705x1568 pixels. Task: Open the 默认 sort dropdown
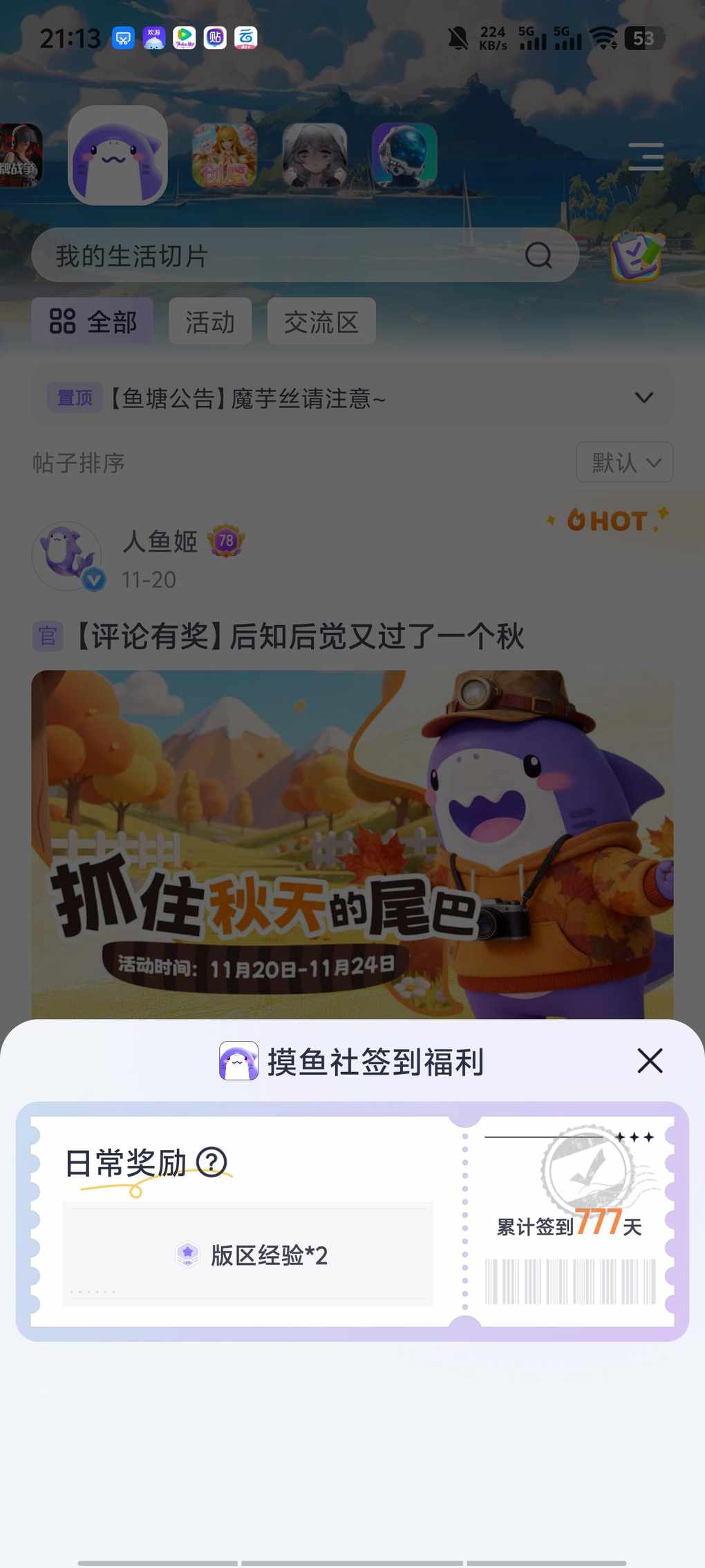625,462
